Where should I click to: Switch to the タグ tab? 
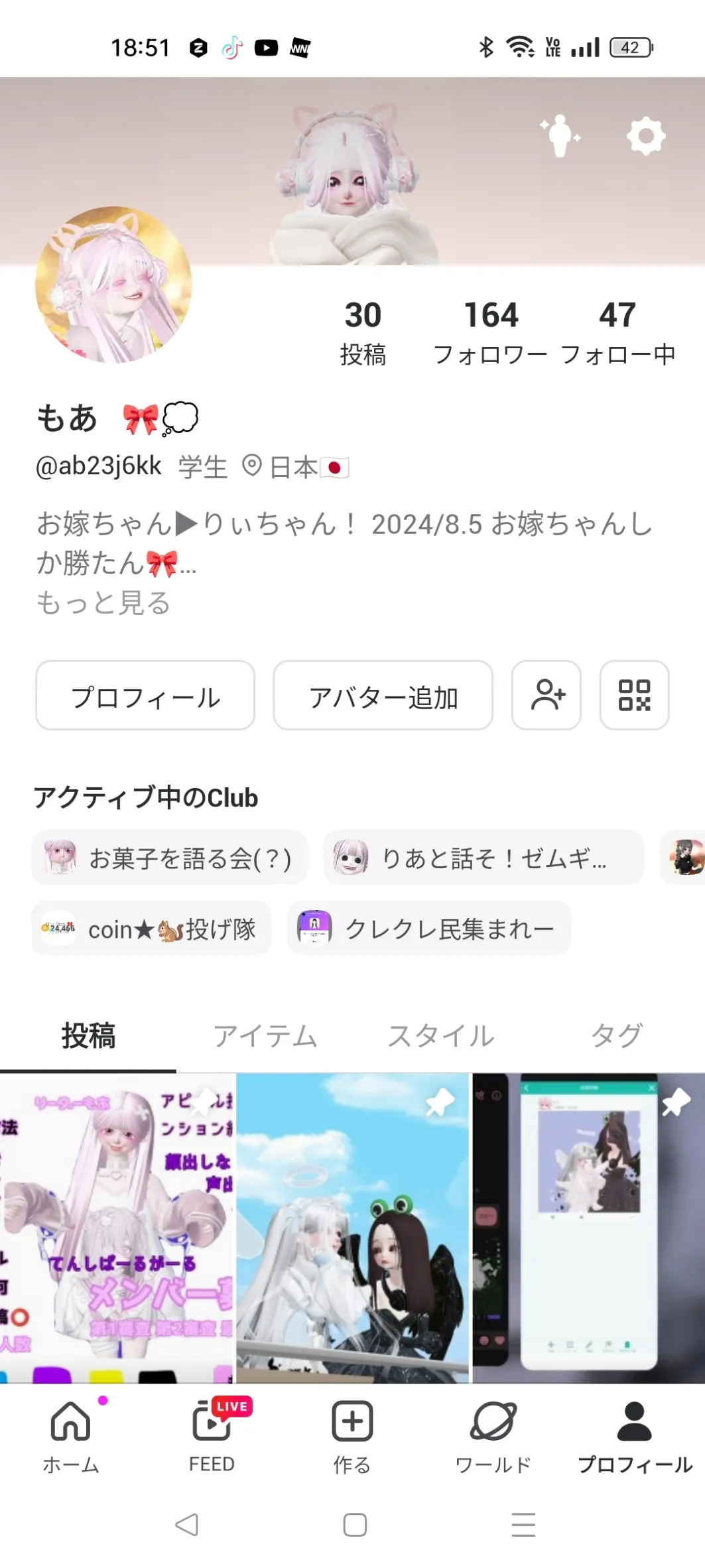pos(617,1035)
